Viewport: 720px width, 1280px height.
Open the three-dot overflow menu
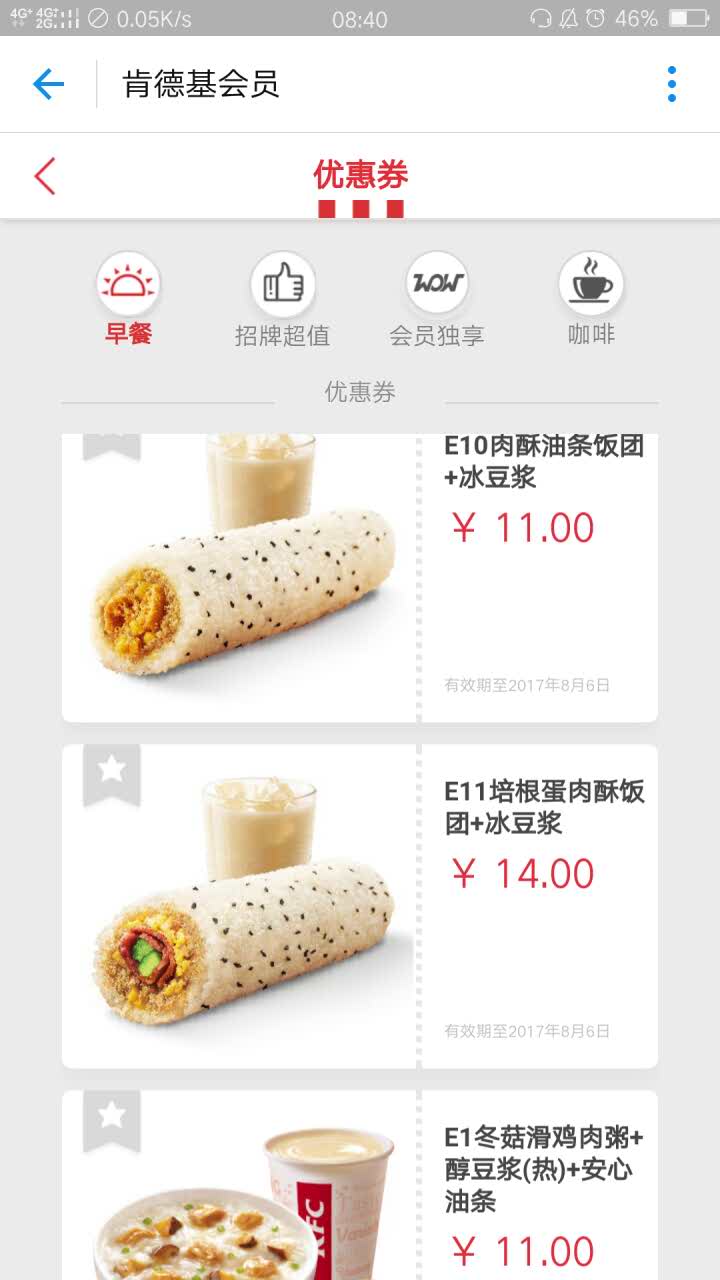click(x=671, y=84)
